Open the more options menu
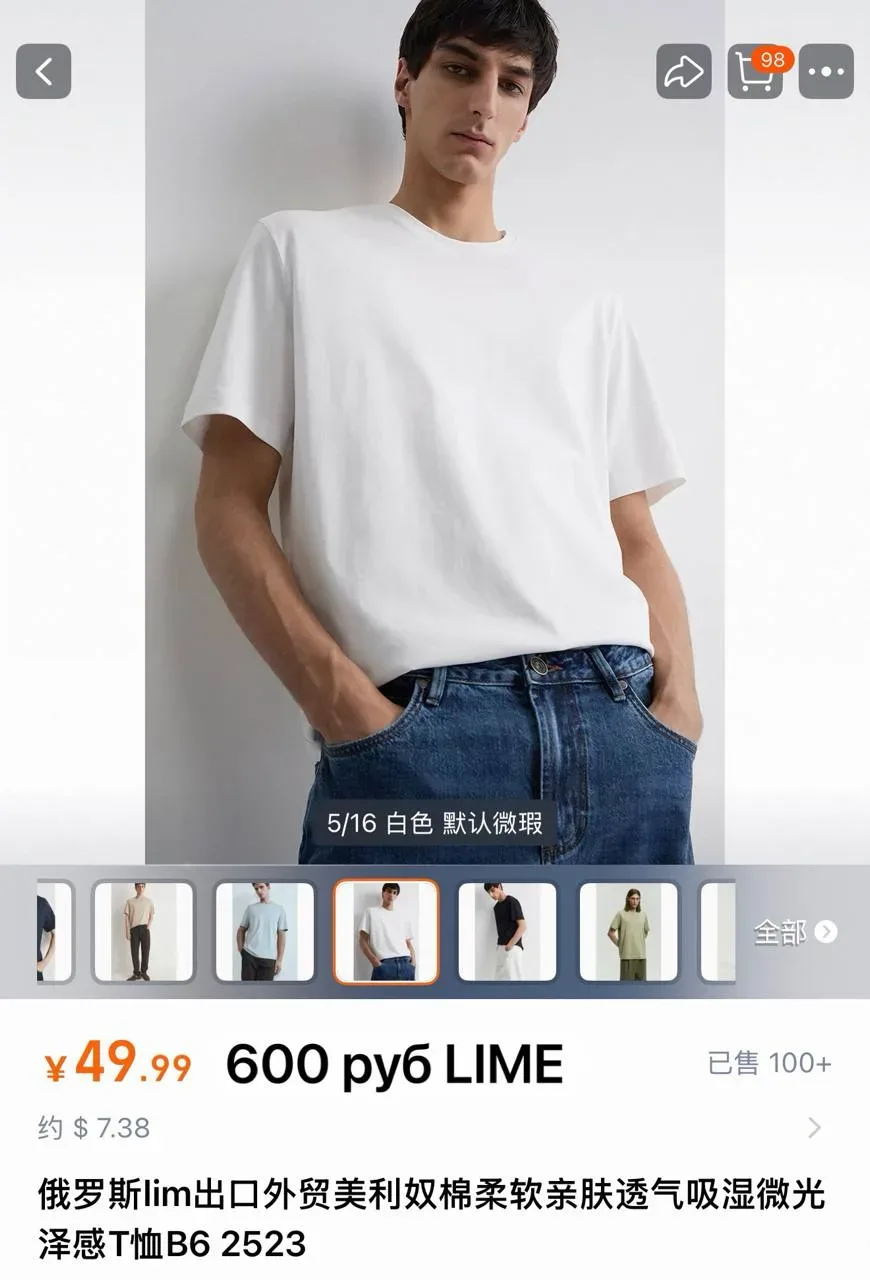 click(x=826, y=72)
